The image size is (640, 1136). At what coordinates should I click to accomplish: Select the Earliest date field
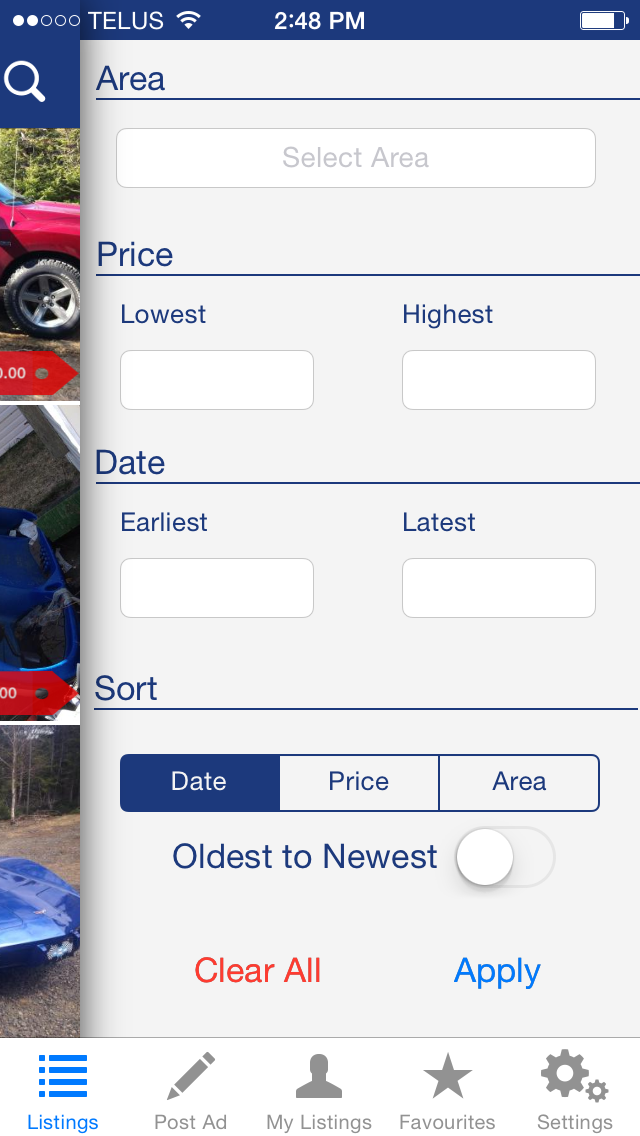(x=217, y=588)
